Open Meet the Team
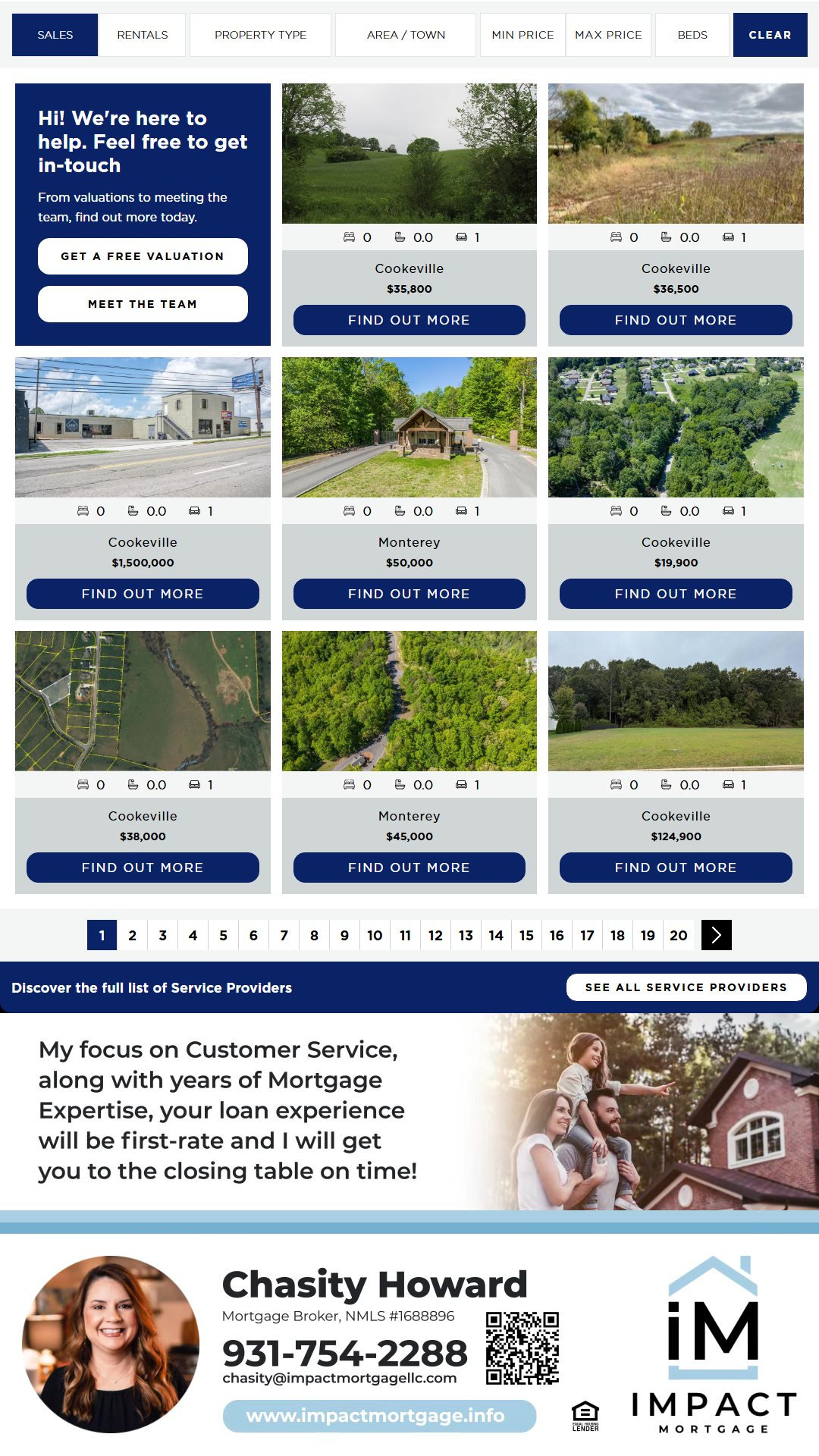 [x=143, y=304]
